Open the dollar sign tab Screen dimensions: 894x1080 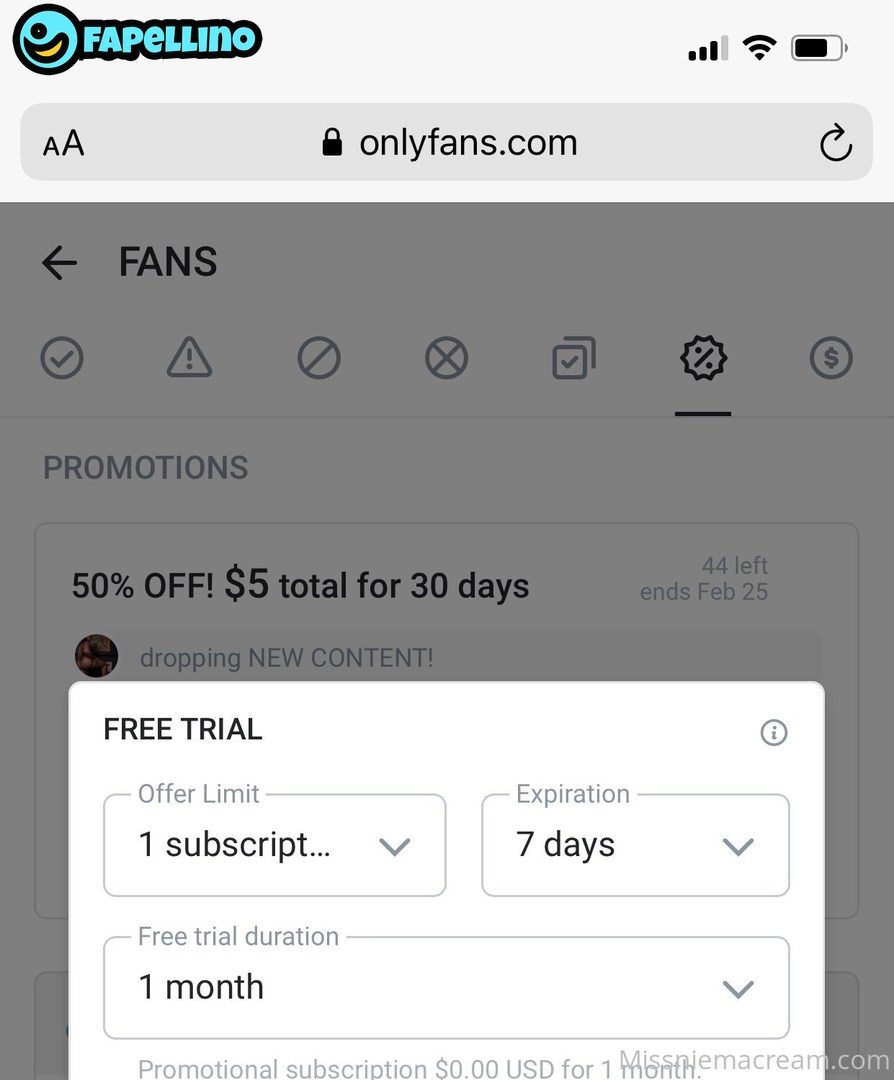coord(831,357)
